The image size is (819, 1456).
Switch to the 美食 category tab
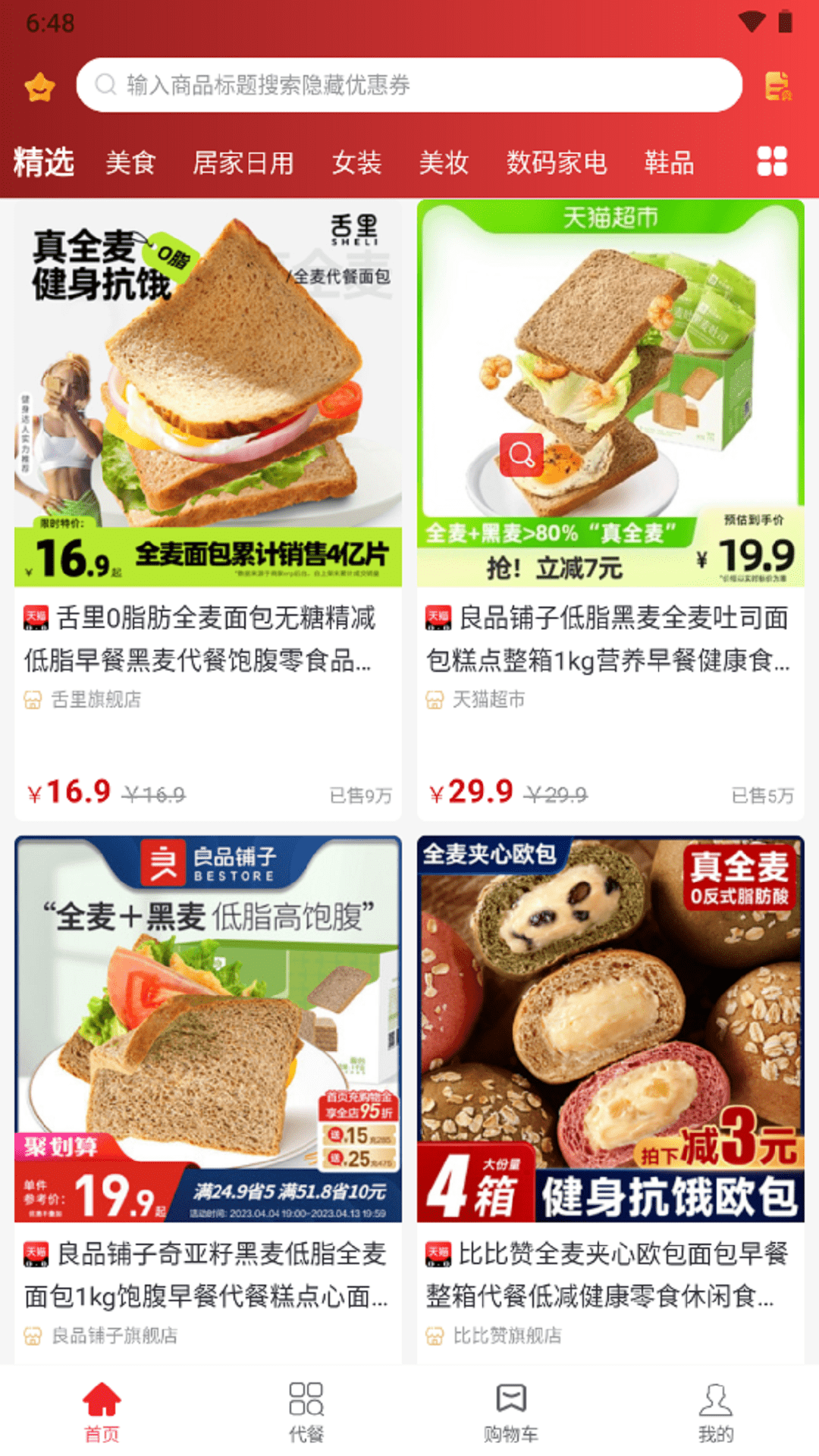click(x=132, y=162)
